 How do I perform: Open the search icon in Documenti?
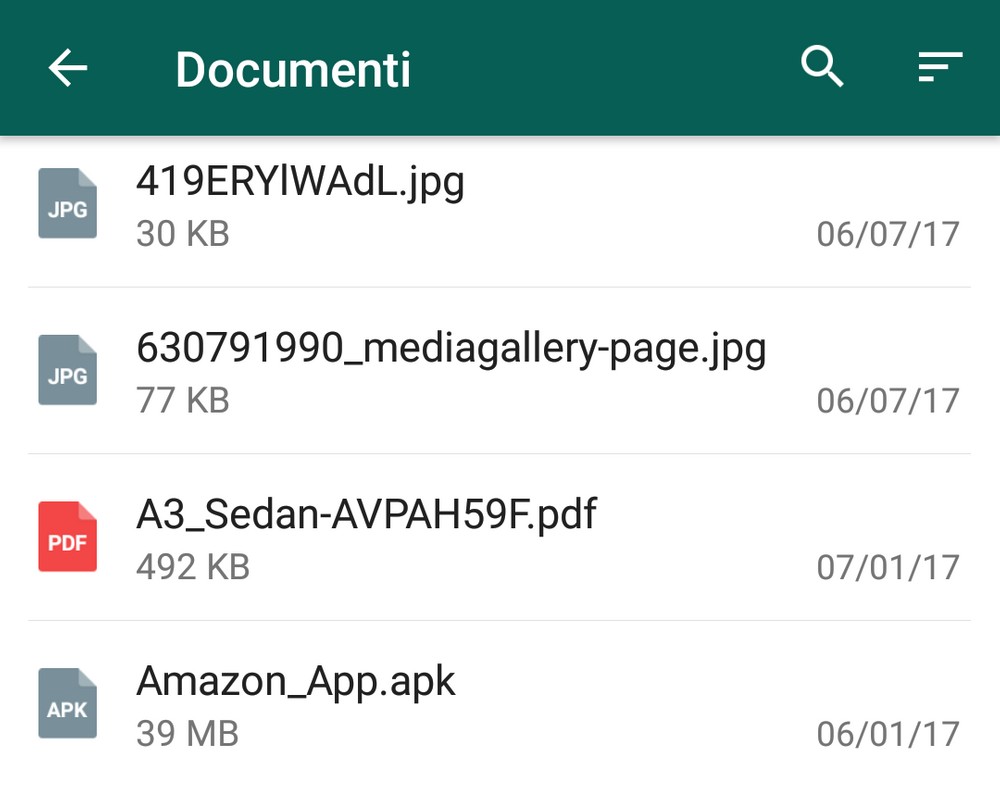[822, 68]
